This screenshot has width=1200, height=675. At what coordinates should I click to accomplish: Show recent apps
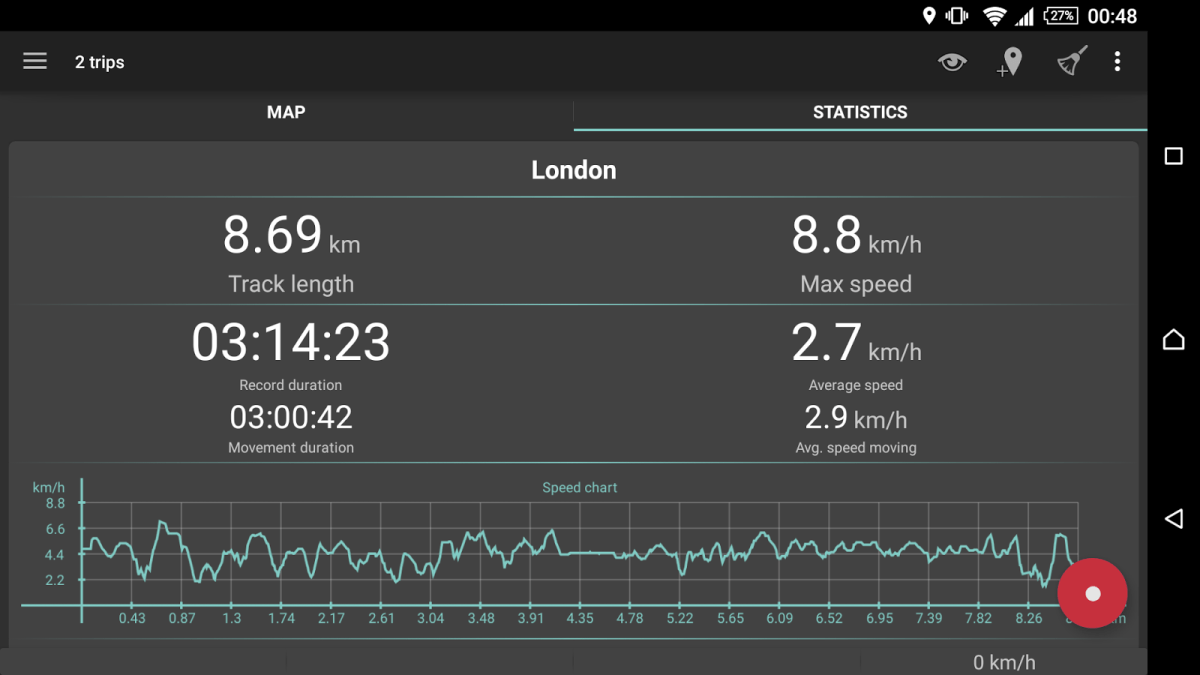1174,156
